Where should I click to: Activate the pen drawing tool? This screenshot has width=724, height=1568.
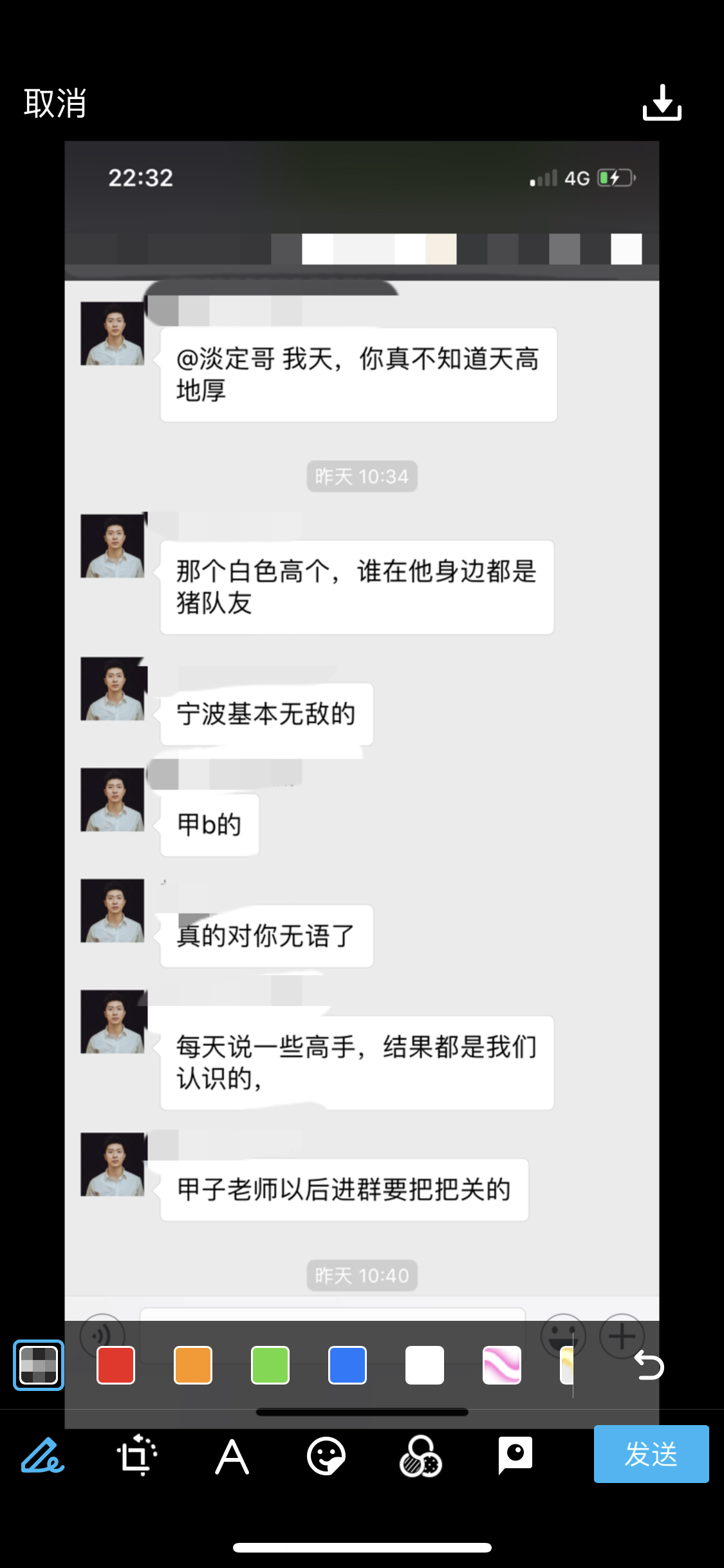click(42, 1455)
